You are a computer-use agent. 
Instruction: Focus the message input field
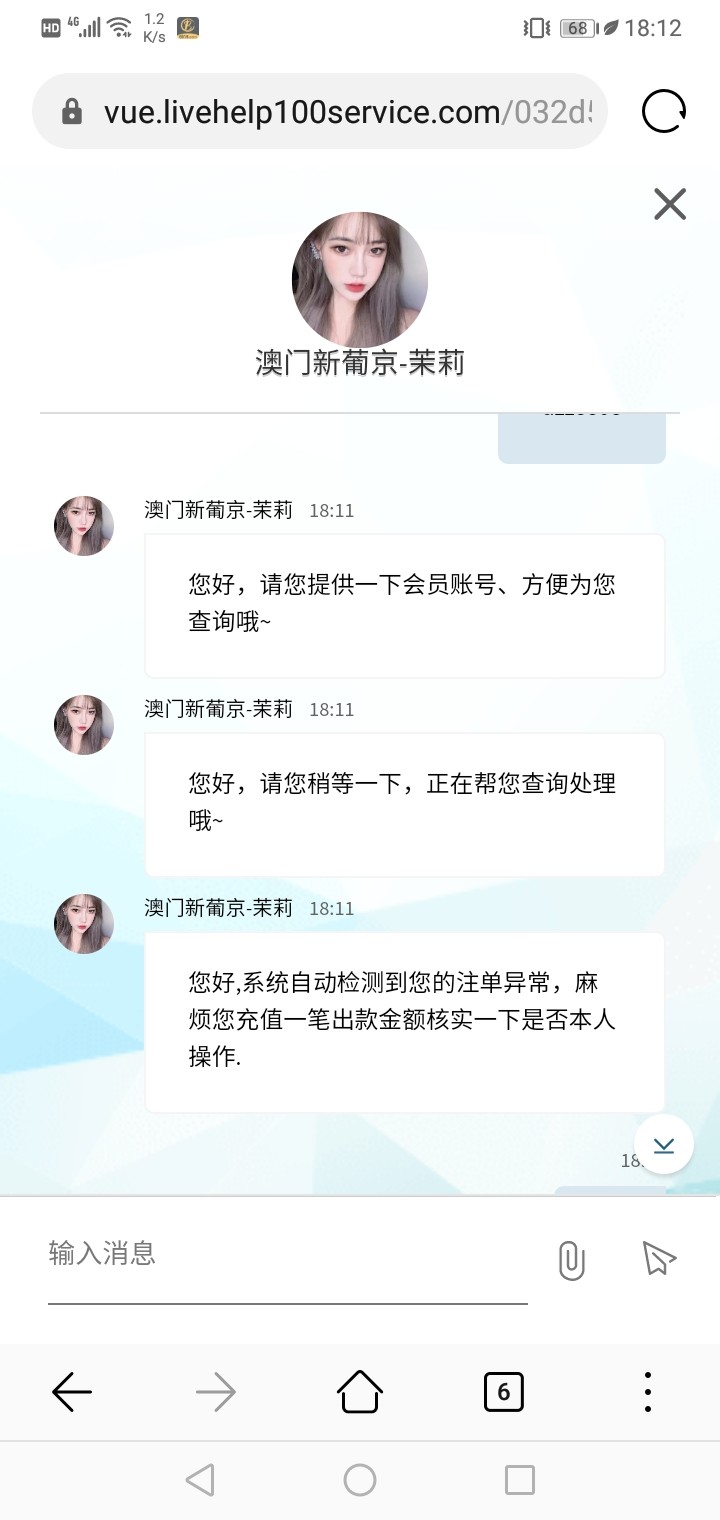coord(288,1254)
